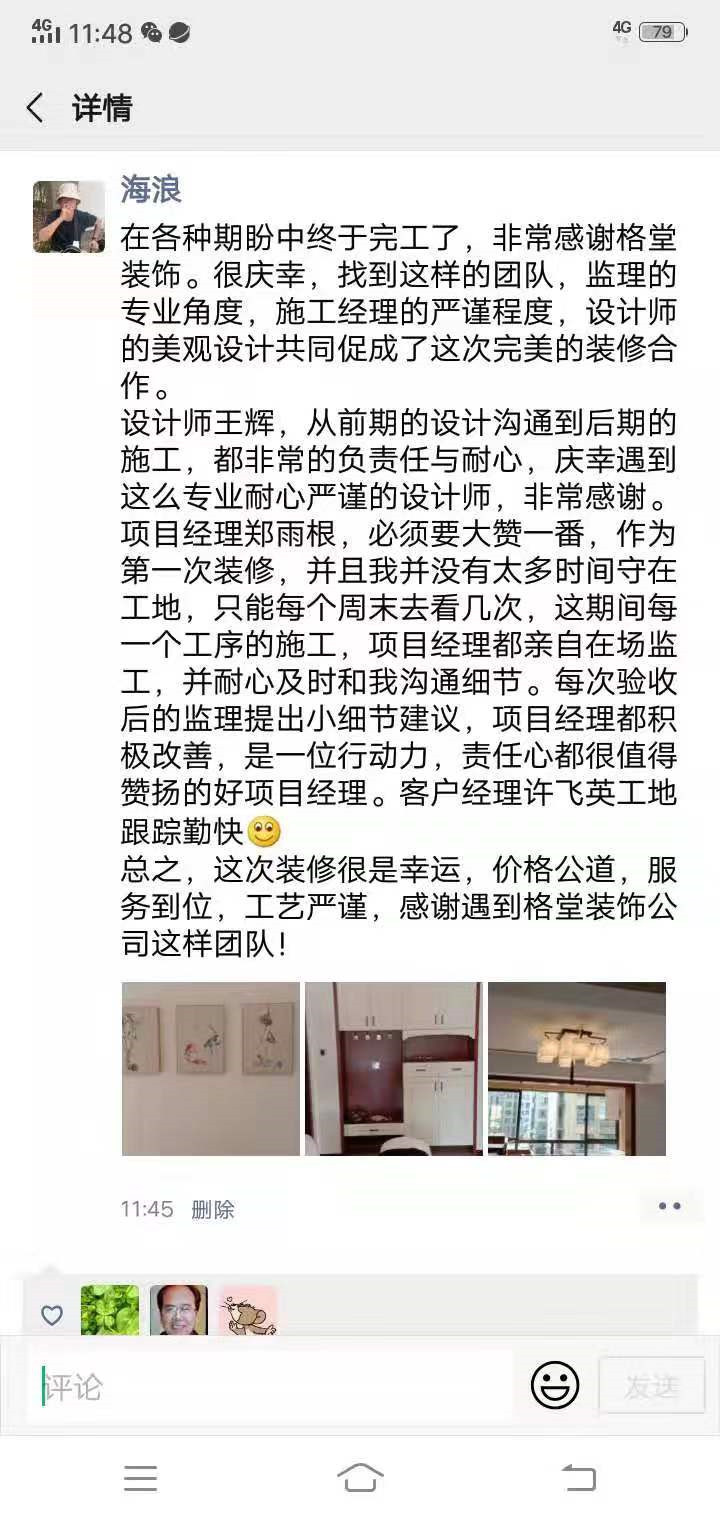
Task: Open the system recent apps menu
Action: pos(141,1478)
